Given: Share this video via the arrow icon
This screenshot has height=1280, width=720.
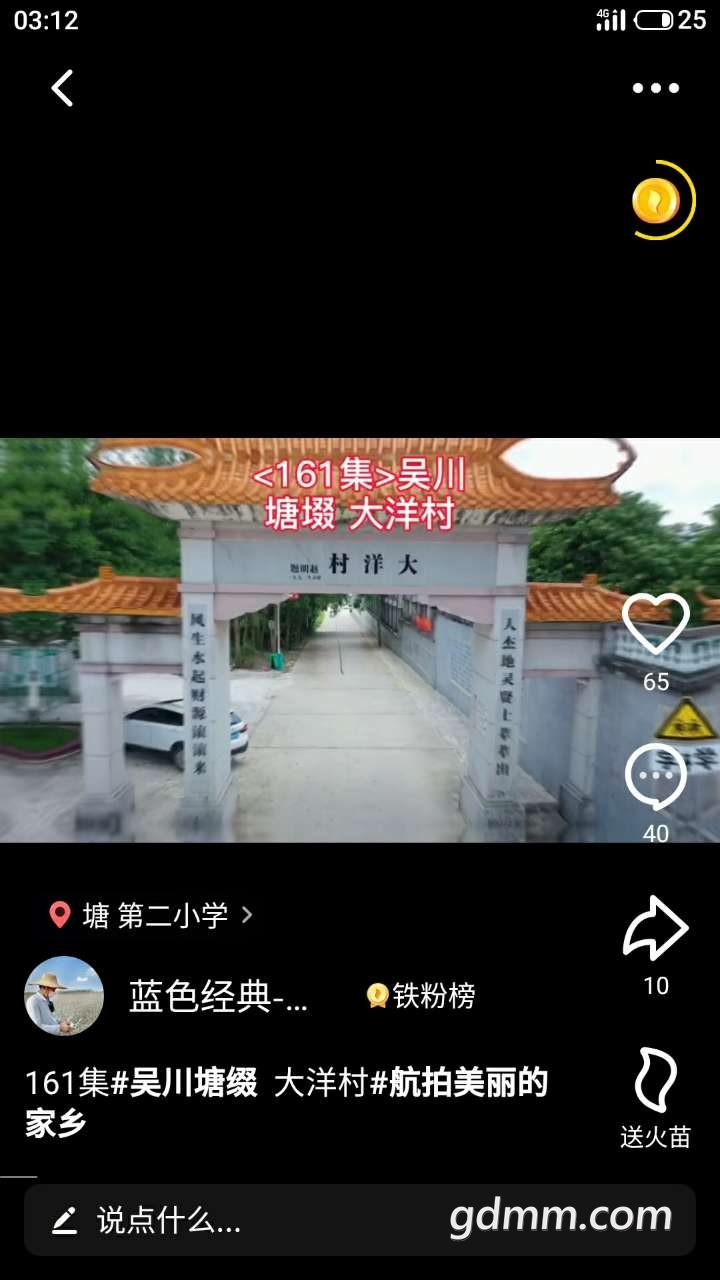Looking at the screenshot, I should (656, 930).
